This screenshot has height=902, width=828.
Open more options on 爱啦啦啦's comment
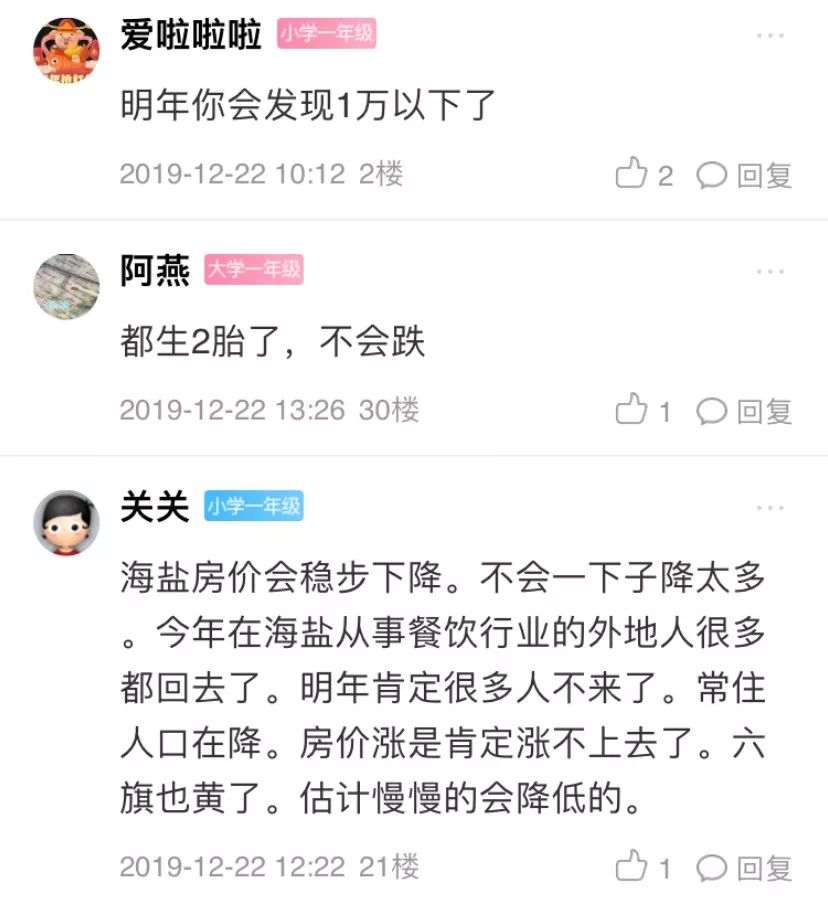770,37
